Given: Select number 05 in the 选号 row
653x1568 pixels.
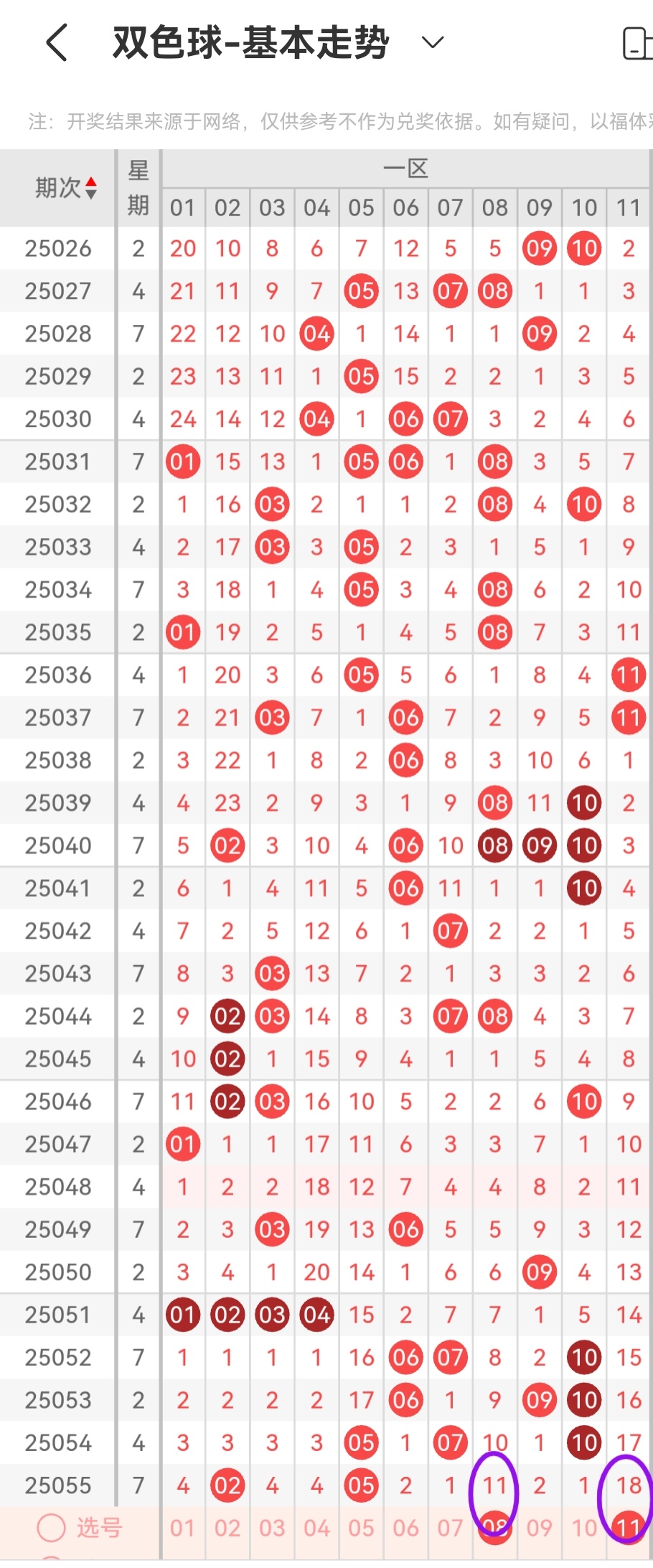Looking at the screenshot, I should click(x=361, y=1529).
